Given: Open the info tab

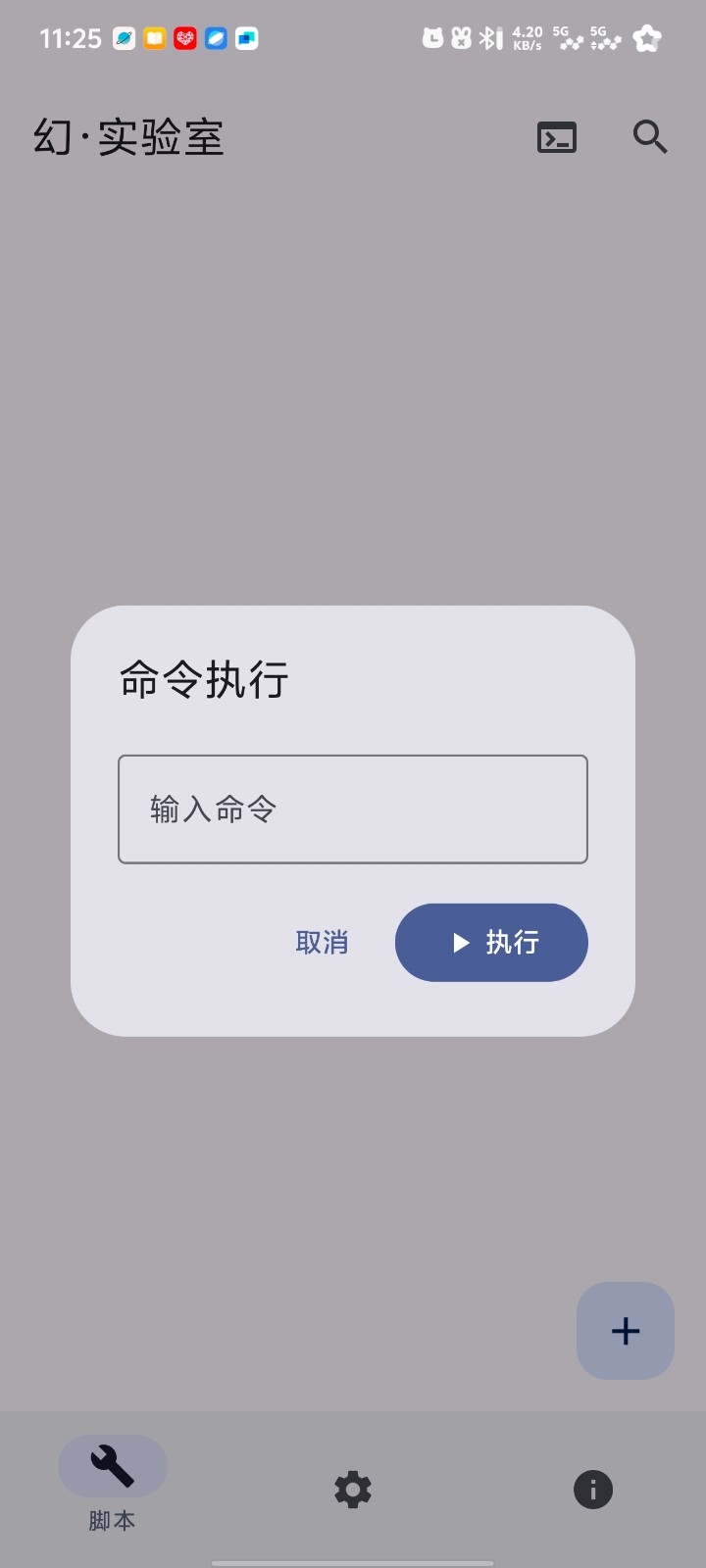Looking at the screenshot, I should pos(593,1490).
